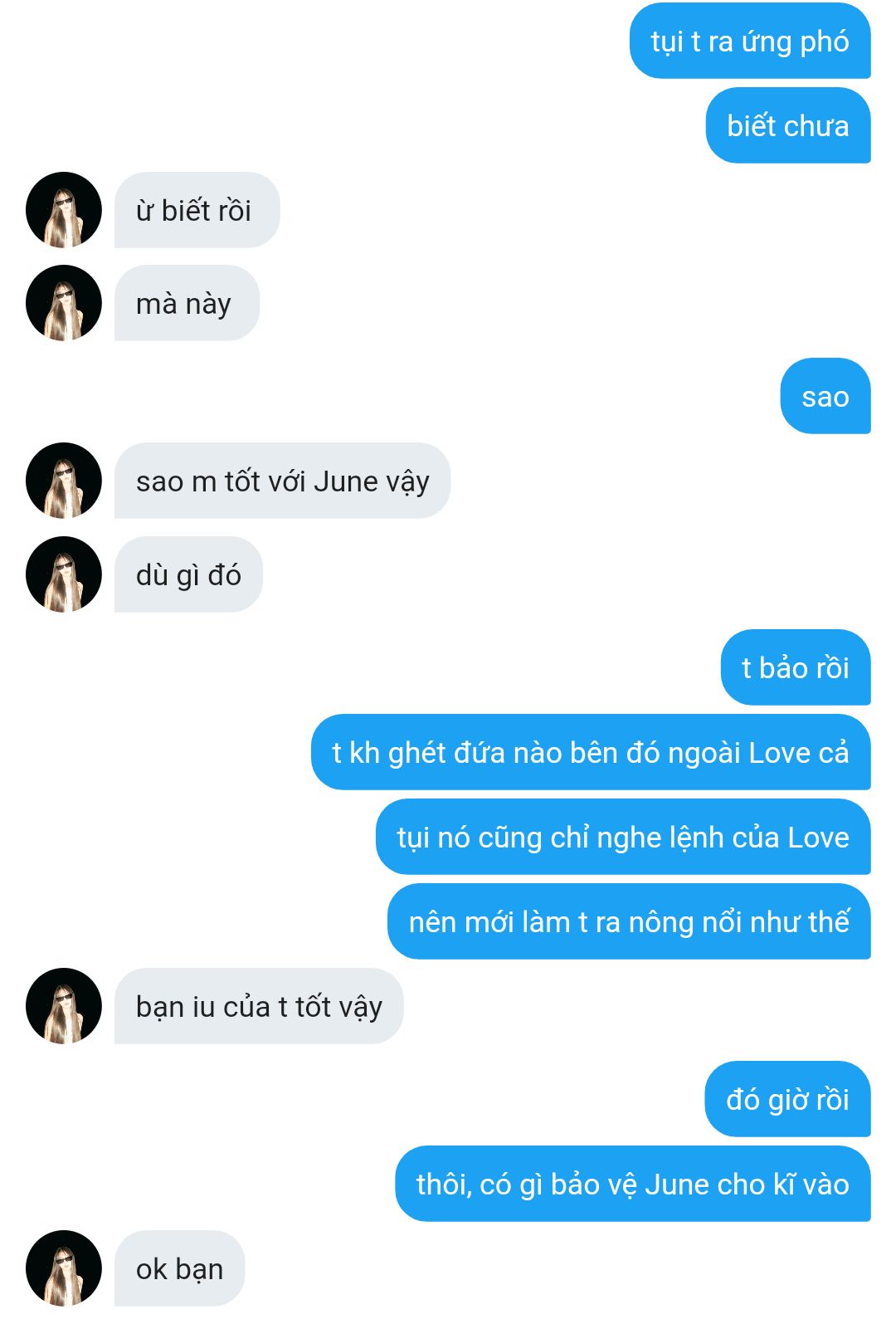Viewport: 896px width, 1319px height.
Task: Tap the avatar next to "ok bạn"
Action: click(64, 1268)
